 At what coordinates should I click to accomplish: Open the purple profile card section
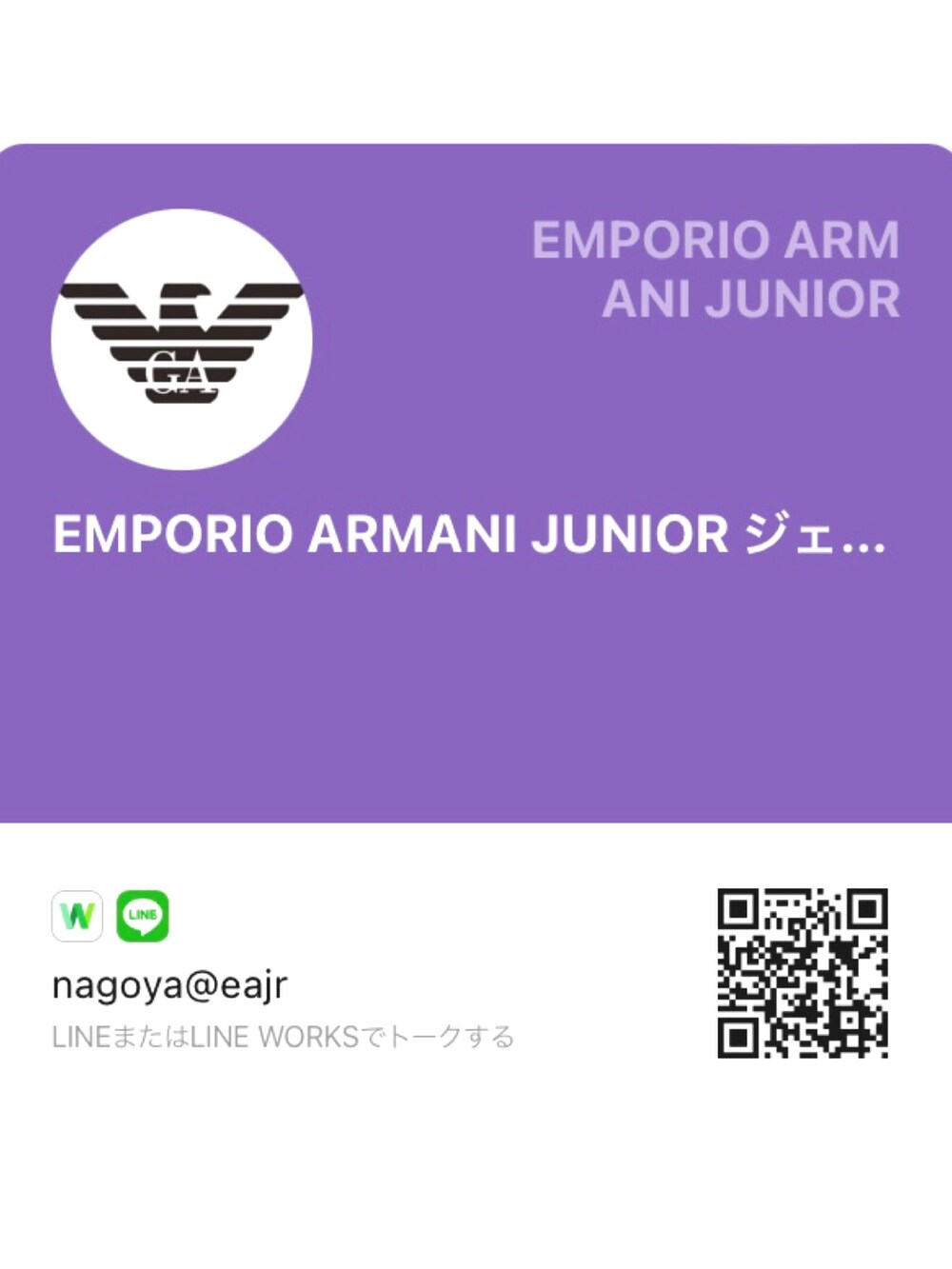click(476, 476)
